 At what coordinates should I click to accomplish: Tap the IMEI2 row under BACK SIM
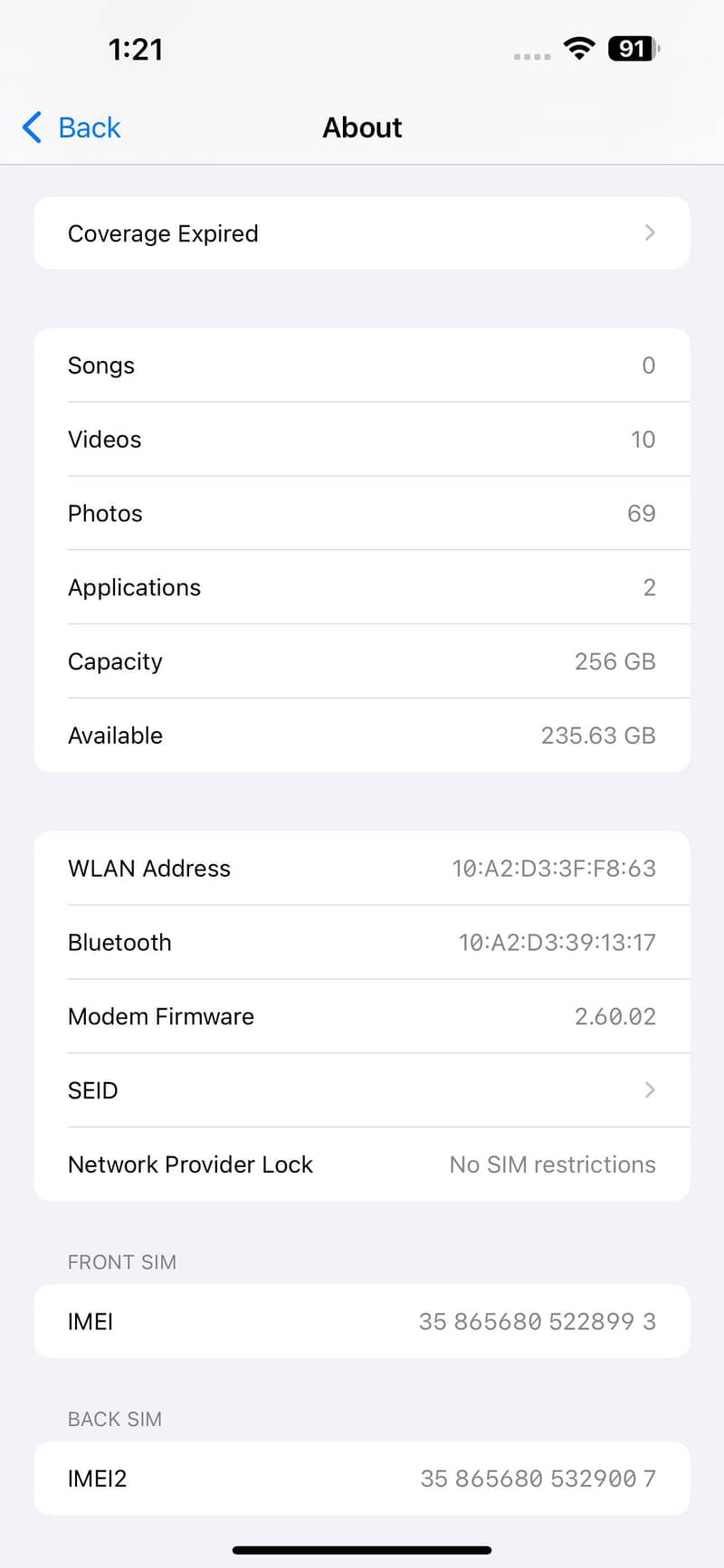362,1478
